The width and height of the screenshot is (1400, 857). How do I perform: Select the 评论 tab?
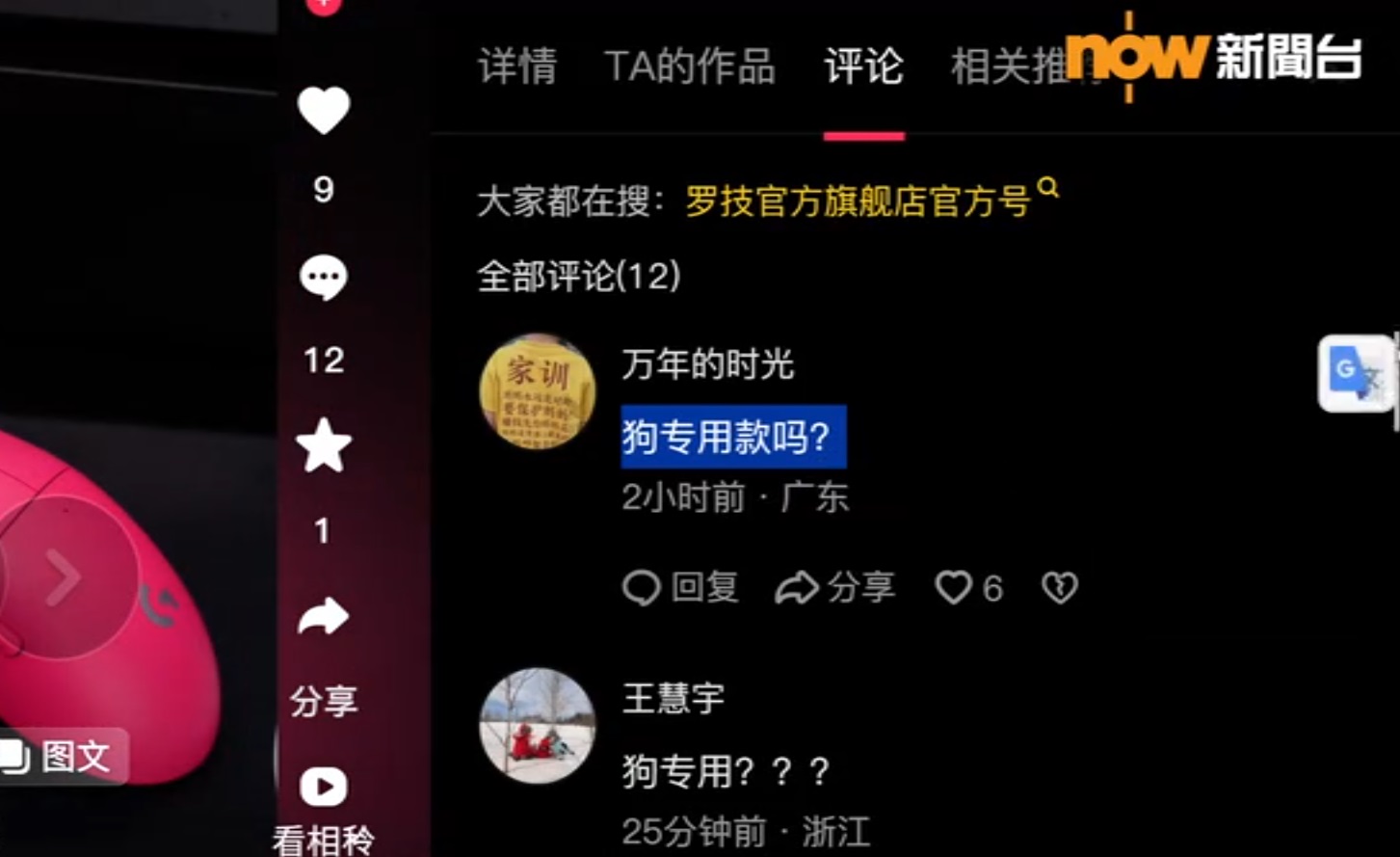[x=863, y=67]
